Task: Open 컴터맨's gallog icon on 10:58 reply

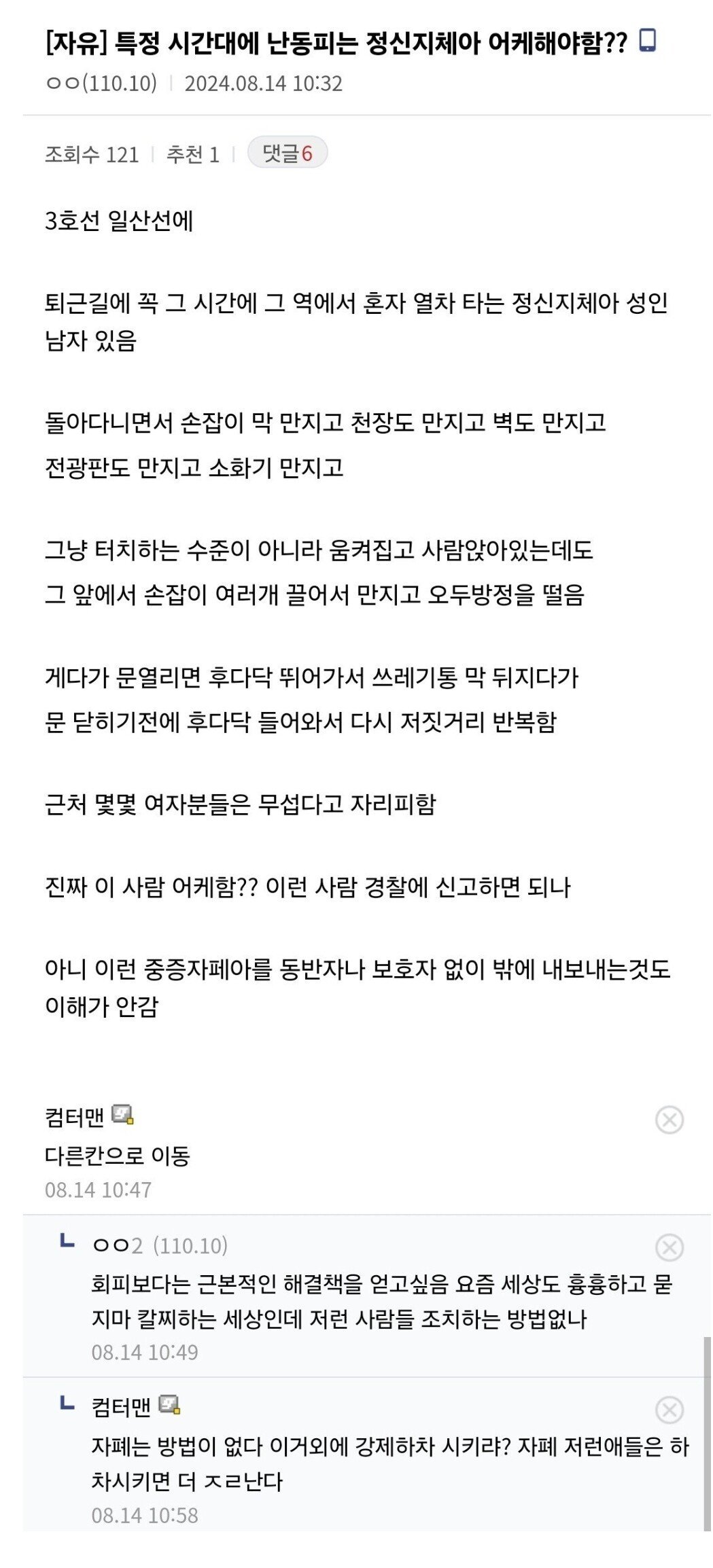Action: (170, 1405)
